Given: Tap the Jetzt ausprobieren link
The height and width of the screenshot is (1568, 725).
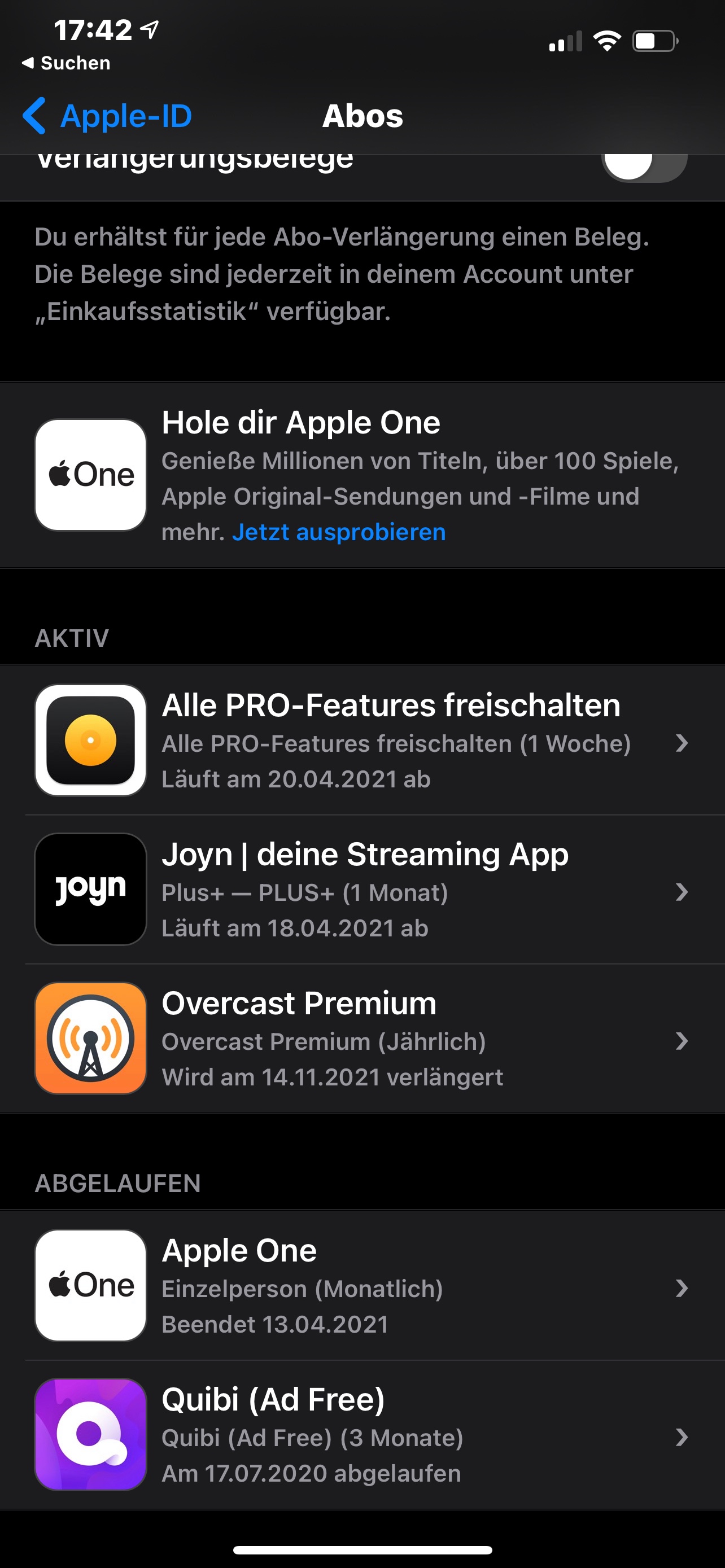Looking at the screenshot, I should coord(338,532).
